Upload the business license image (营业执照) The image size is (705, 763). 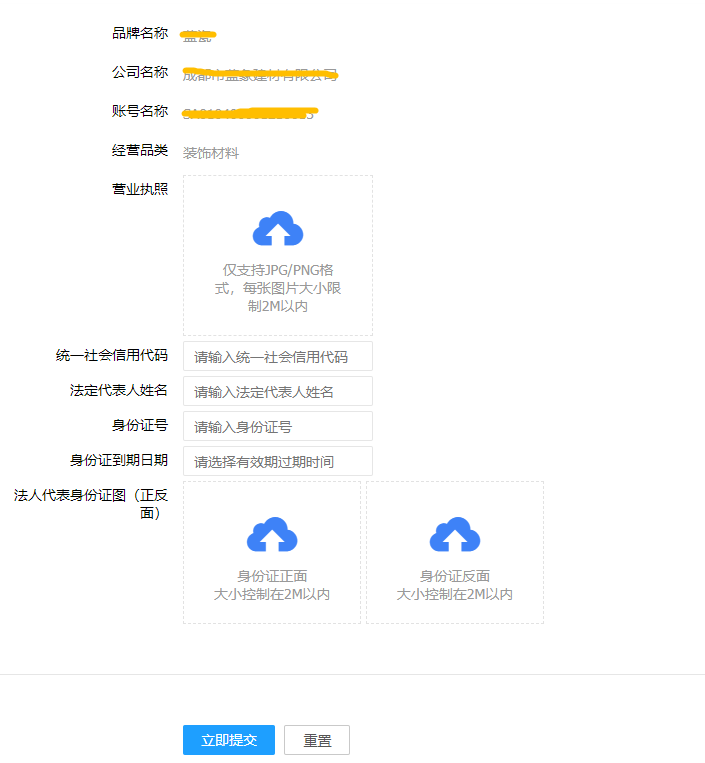click(x=277, y=255)
